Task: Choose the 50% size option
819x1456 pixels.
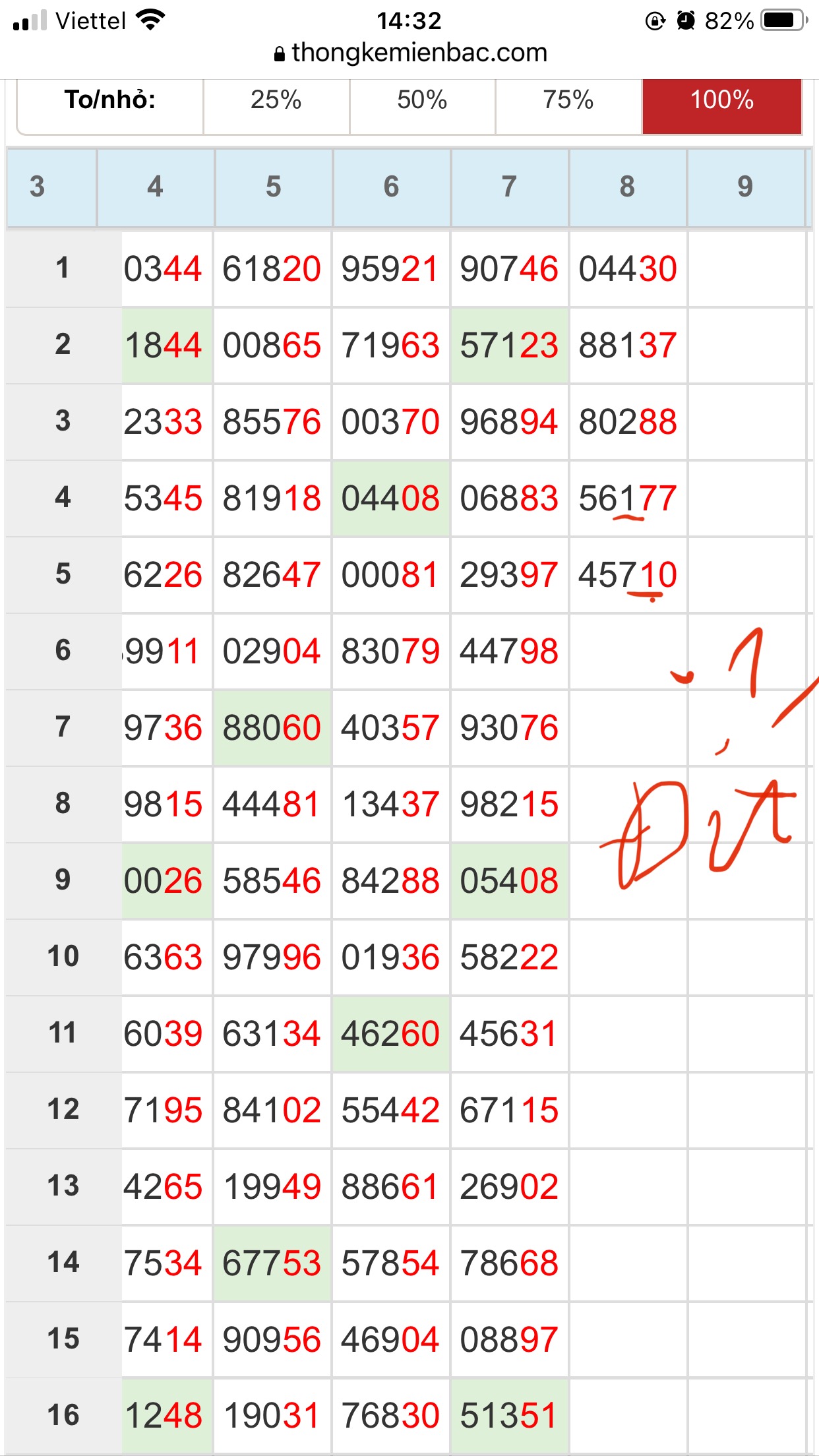Action: tap(422, 101)
